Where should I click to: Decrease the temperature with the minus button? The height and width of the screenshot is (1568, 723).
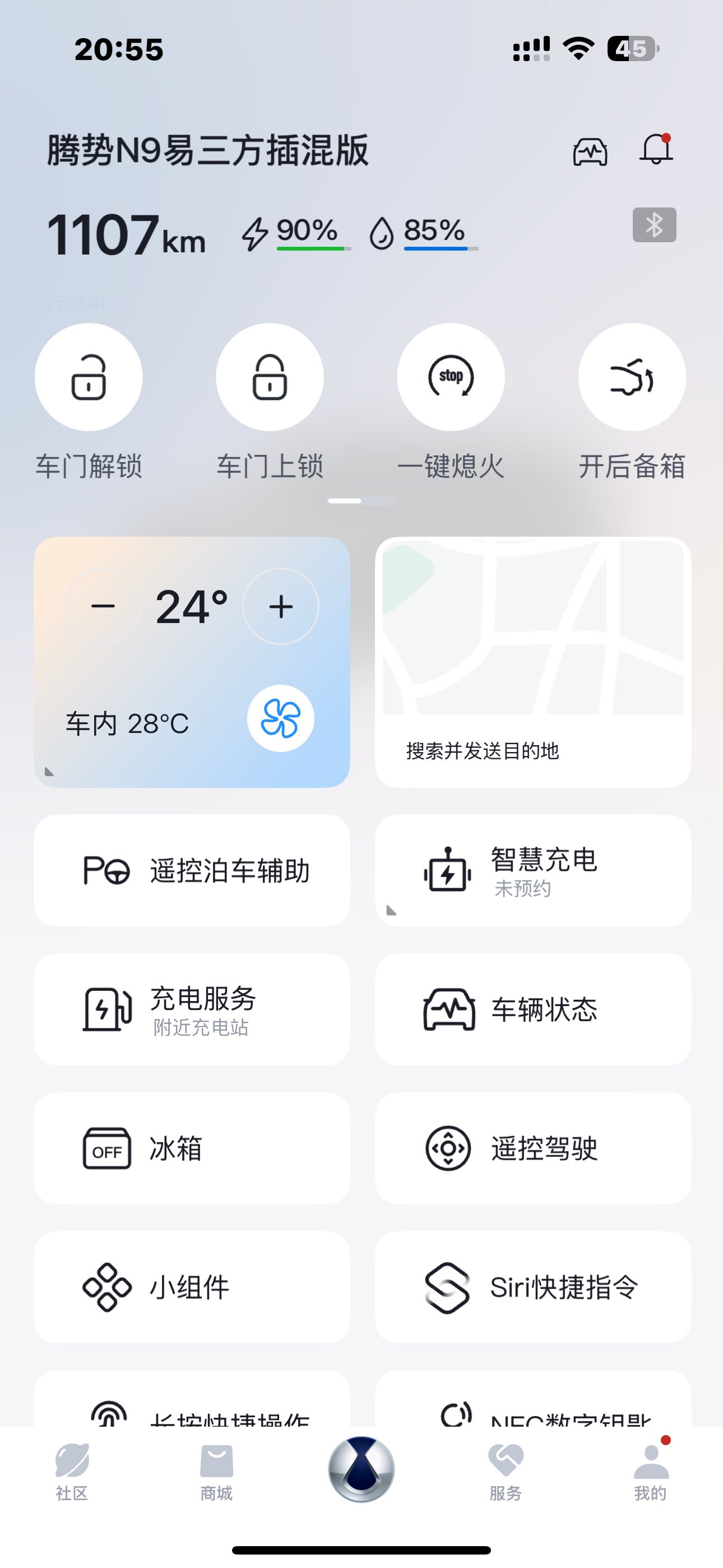(103, 606)
